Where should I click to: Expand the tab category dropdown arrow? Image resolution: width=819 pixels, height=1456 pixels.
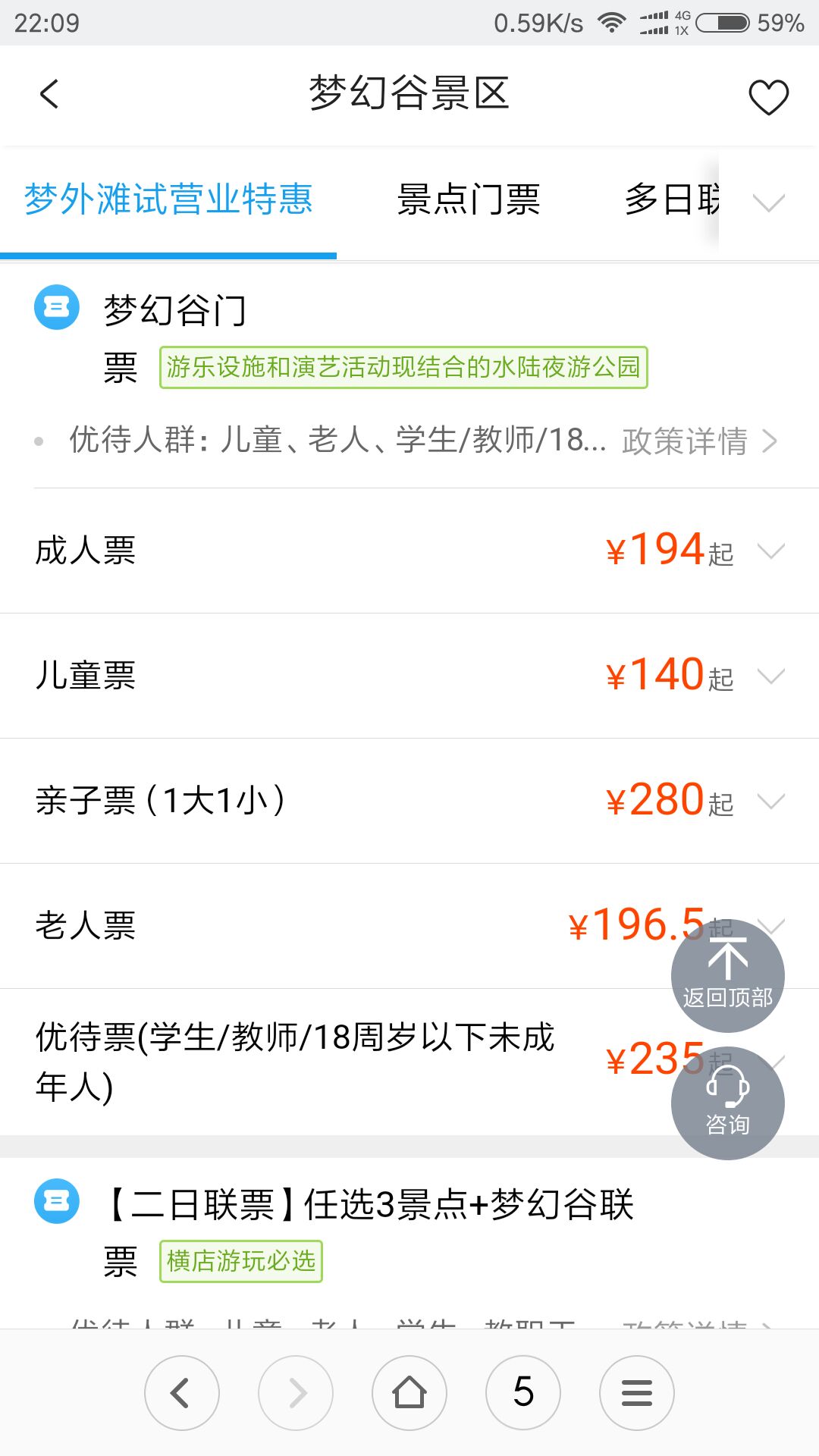[x=768, y=202]
